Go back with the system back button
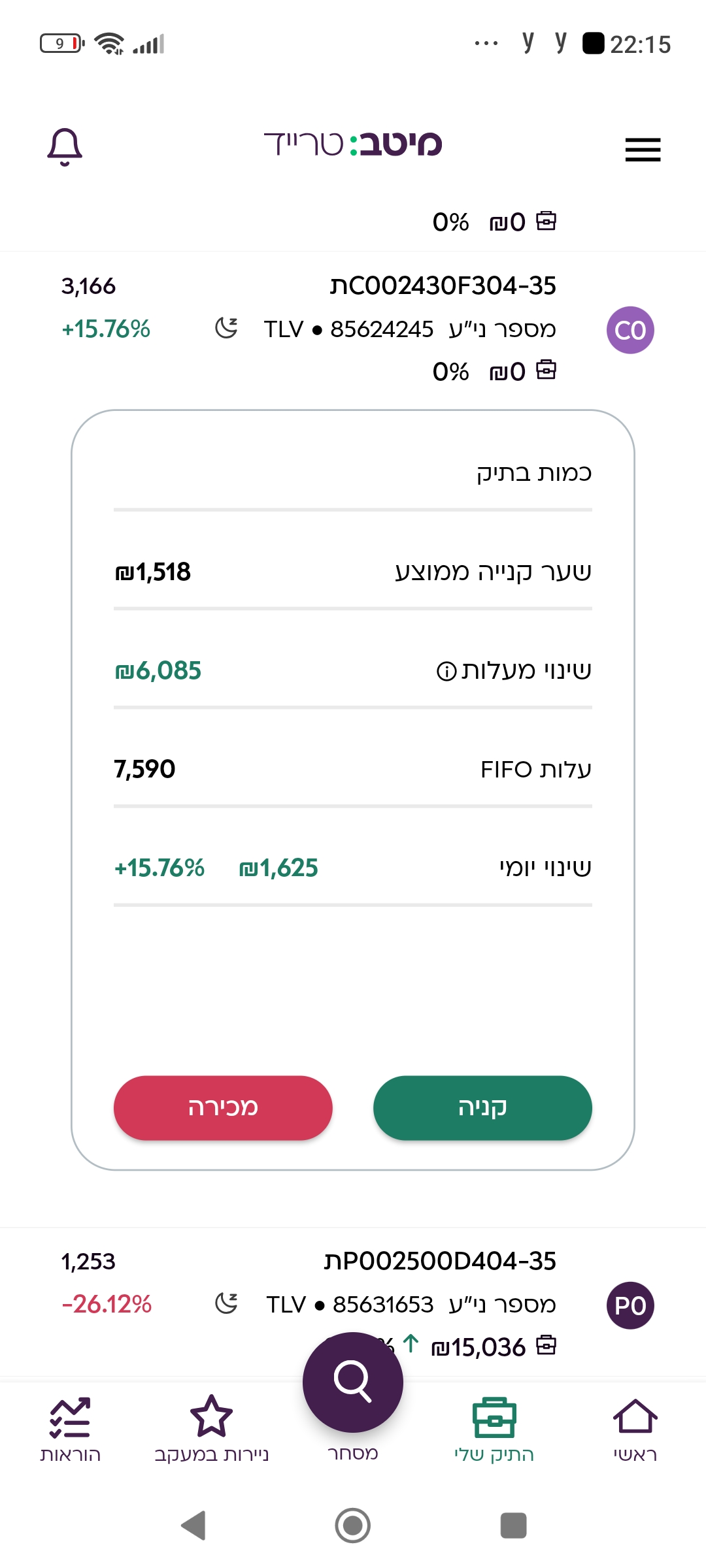Viewport: 706px width, 1568px height. tap(193, 1526)
